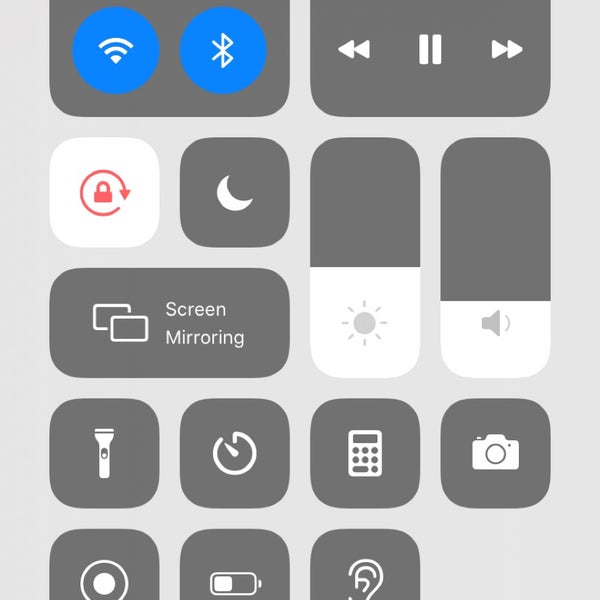600x600 pixels.
Task: Toggle Low Power Mode battery
Action: pyautogui.click(x=234, y=580)
